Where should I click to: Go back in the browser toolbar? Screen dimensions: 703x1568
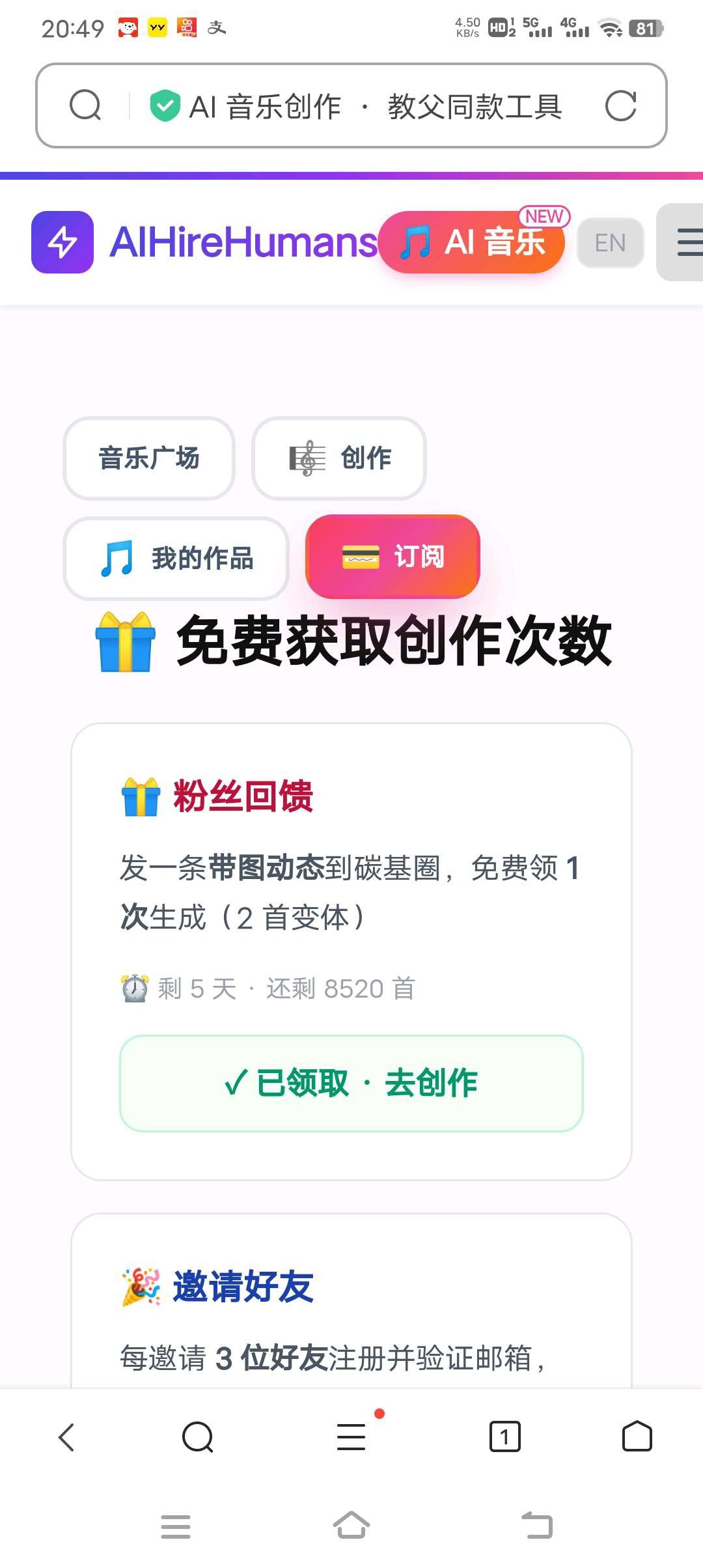(66, 1436)
